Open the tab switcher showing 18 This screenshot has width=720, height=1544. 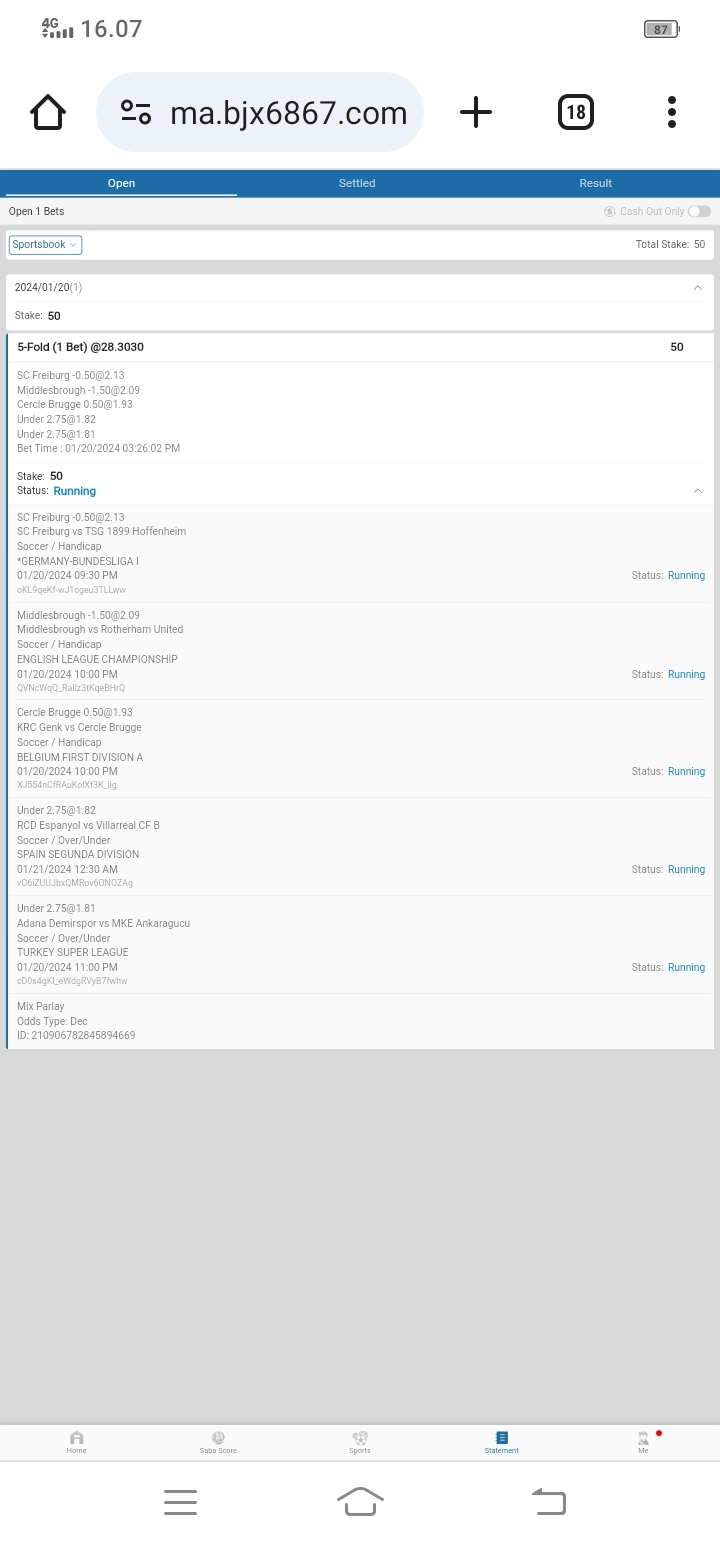(576, 112)
